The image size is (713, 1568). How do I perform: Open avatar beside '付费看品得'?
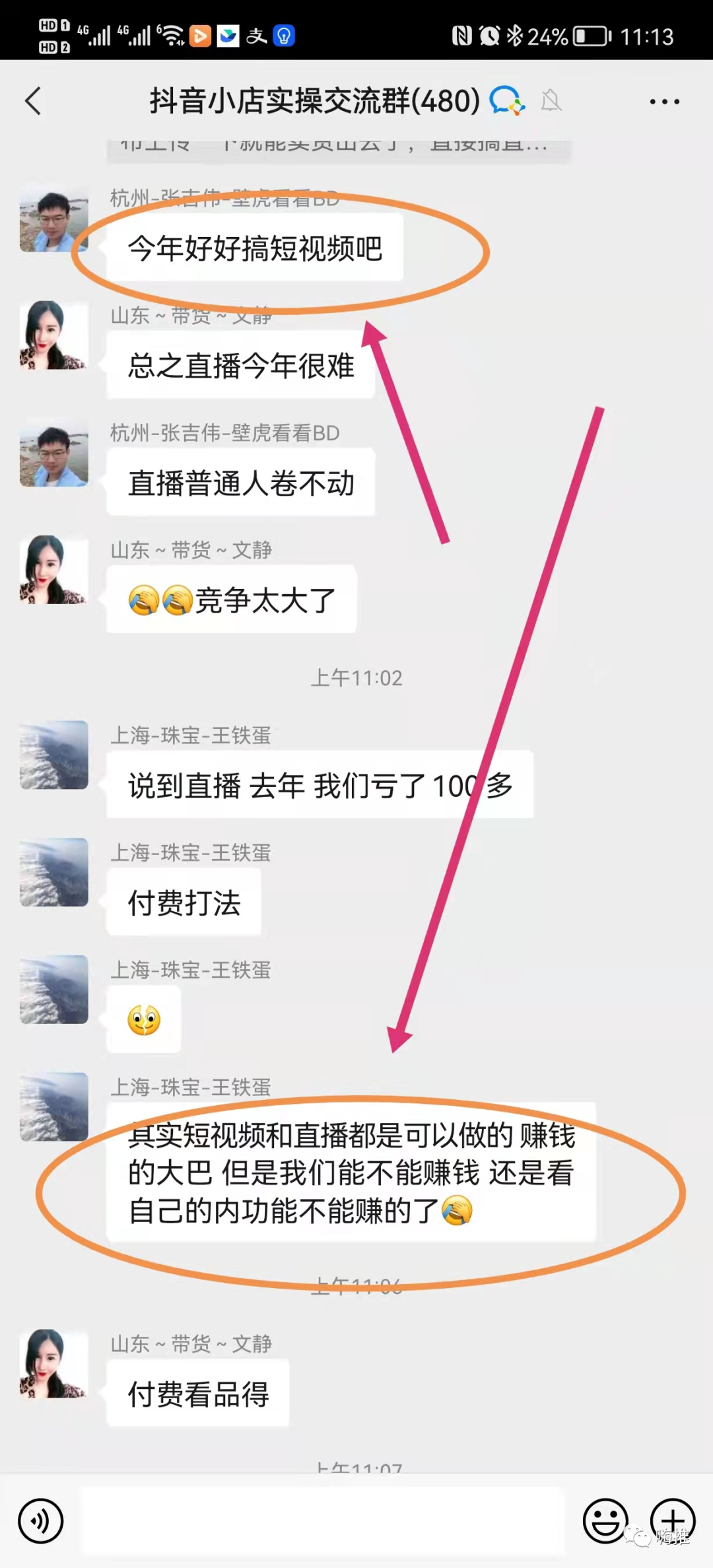54,1363
